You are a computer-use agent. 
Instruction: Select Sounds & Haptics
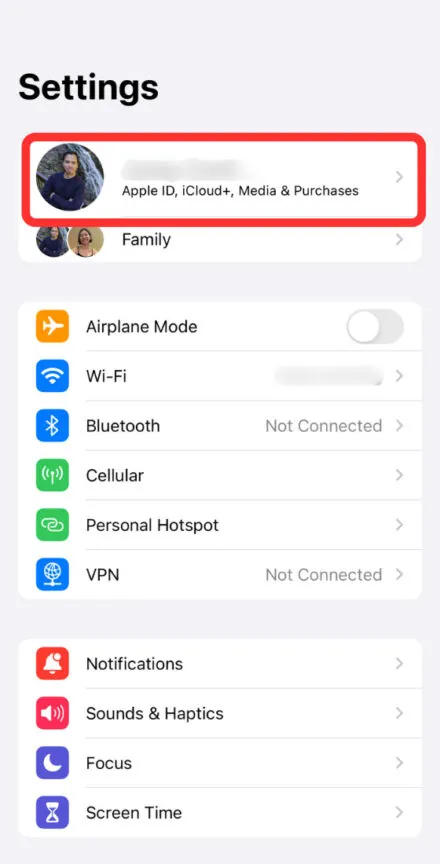220,714
